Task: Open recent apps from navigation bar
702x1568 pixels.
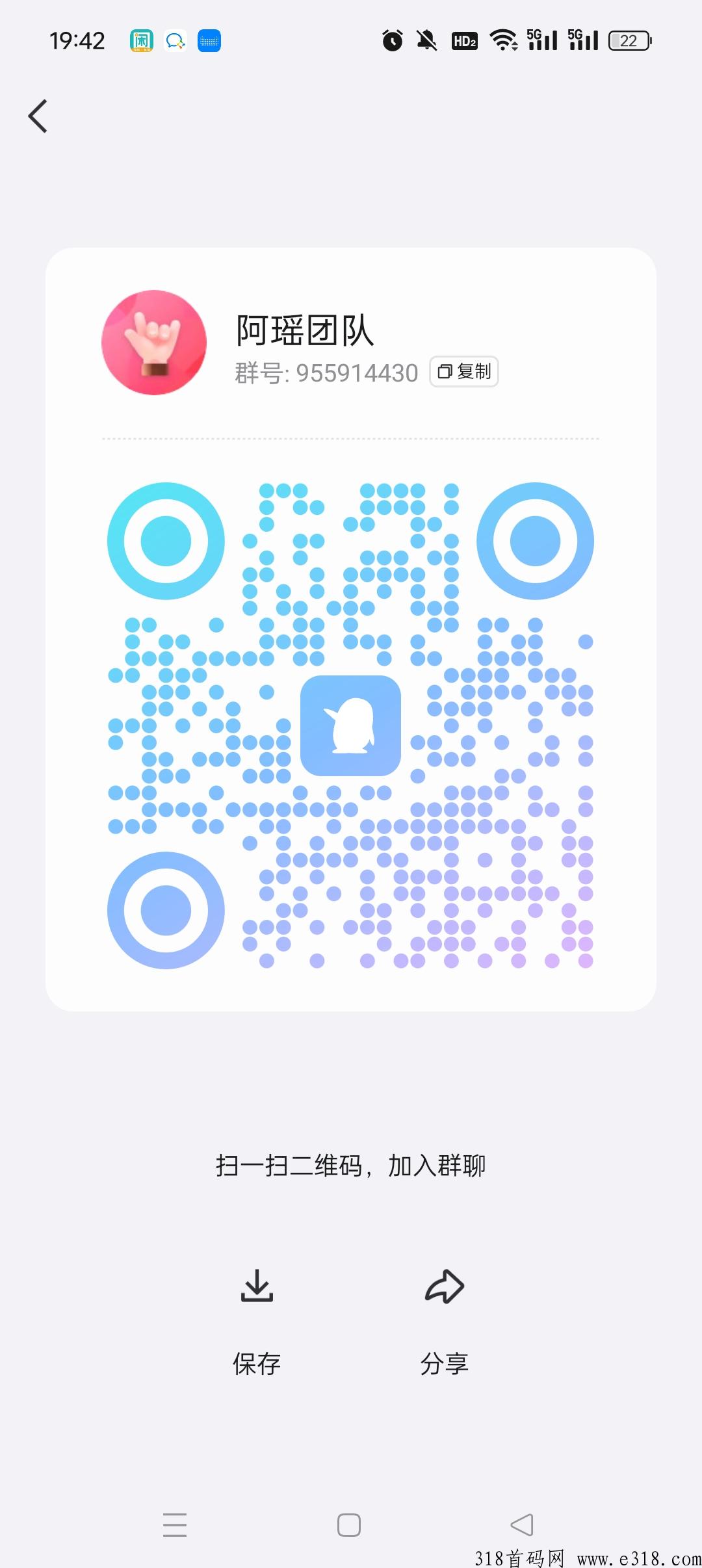Action: coord(175,1525)
